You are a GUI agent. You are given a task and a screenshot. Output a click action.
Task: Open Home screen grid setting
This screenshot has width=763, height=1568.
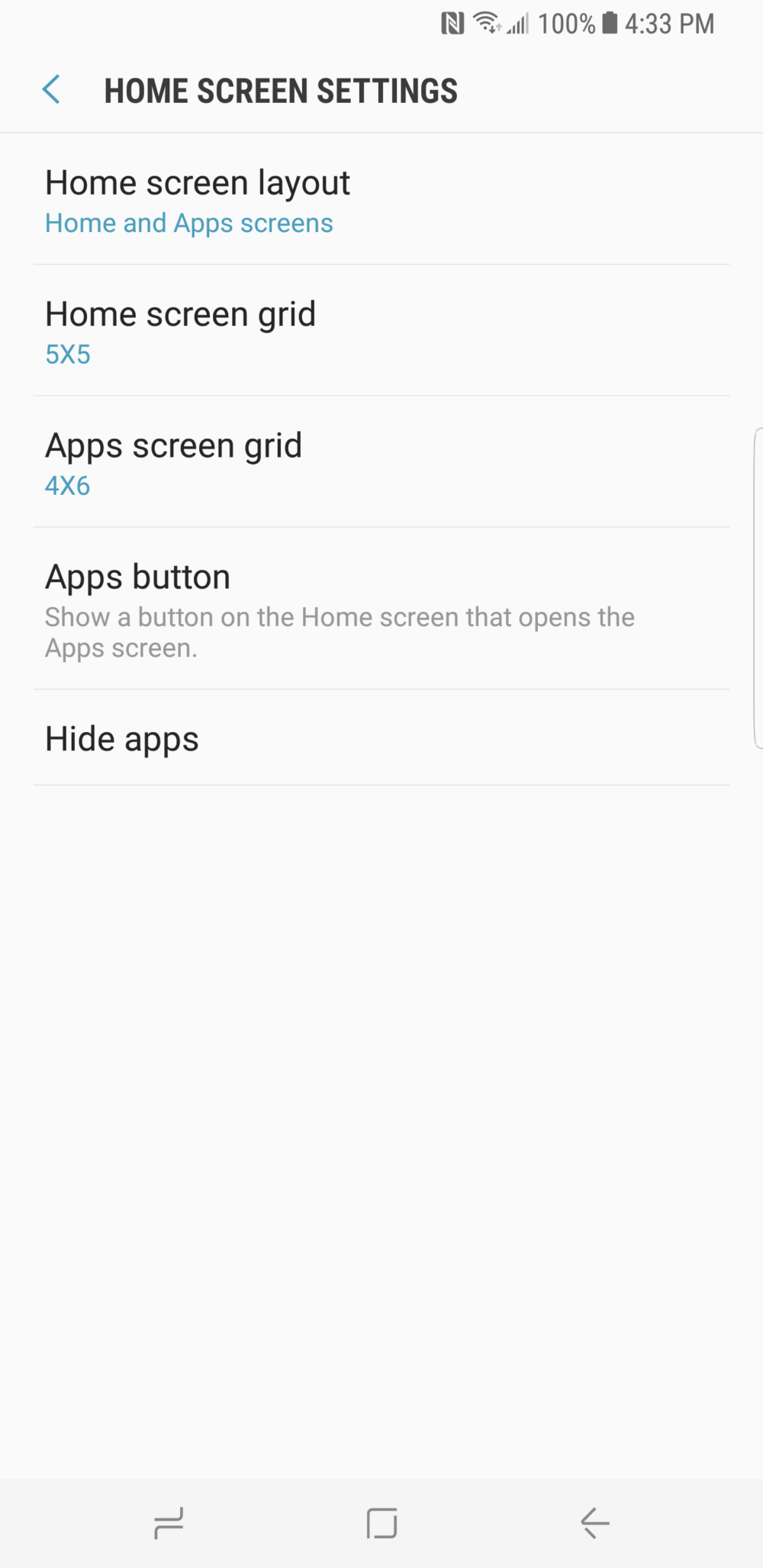tap(180, 332)
